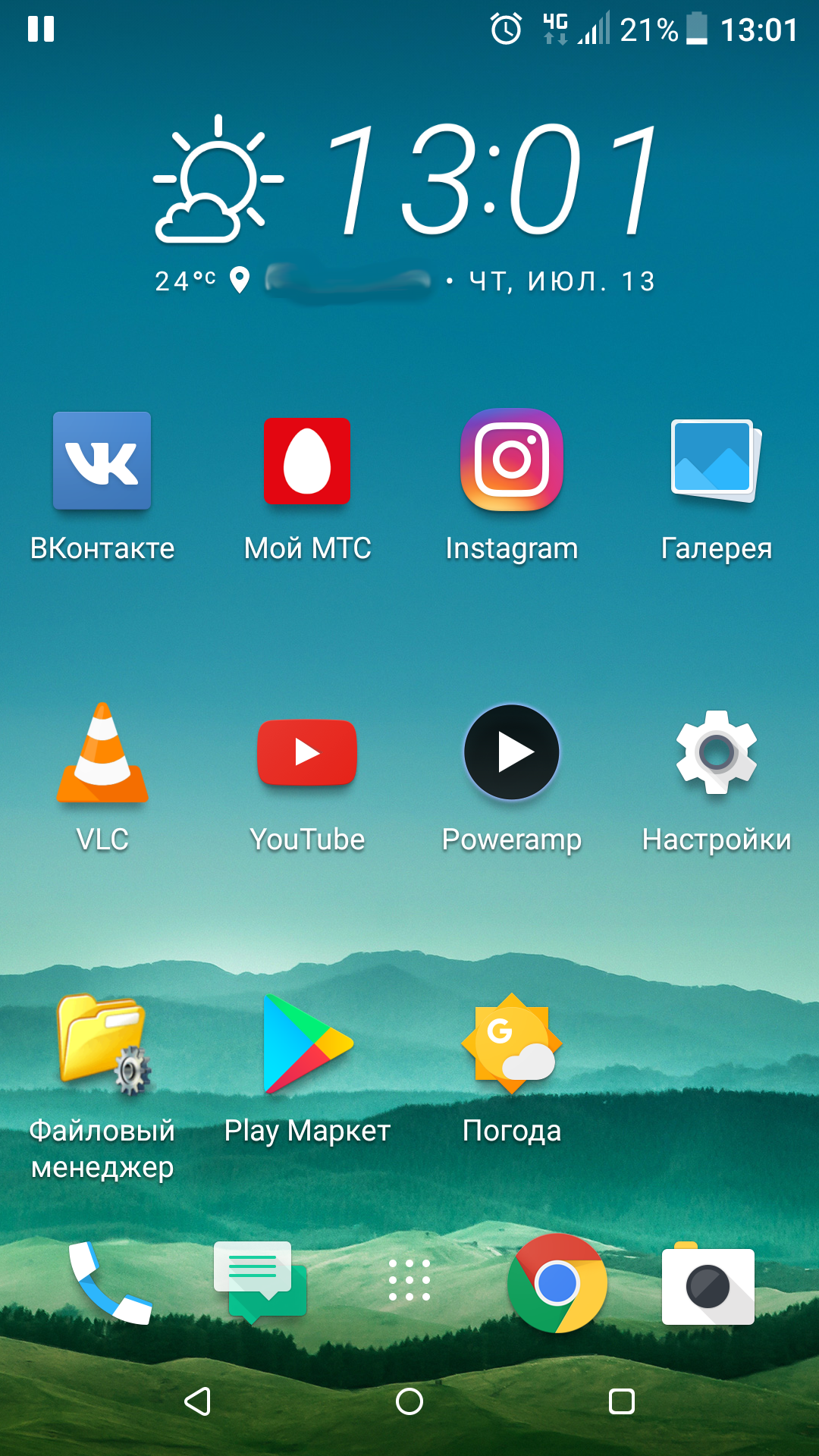Open the messages app in the dock

tap(260, 1282)
